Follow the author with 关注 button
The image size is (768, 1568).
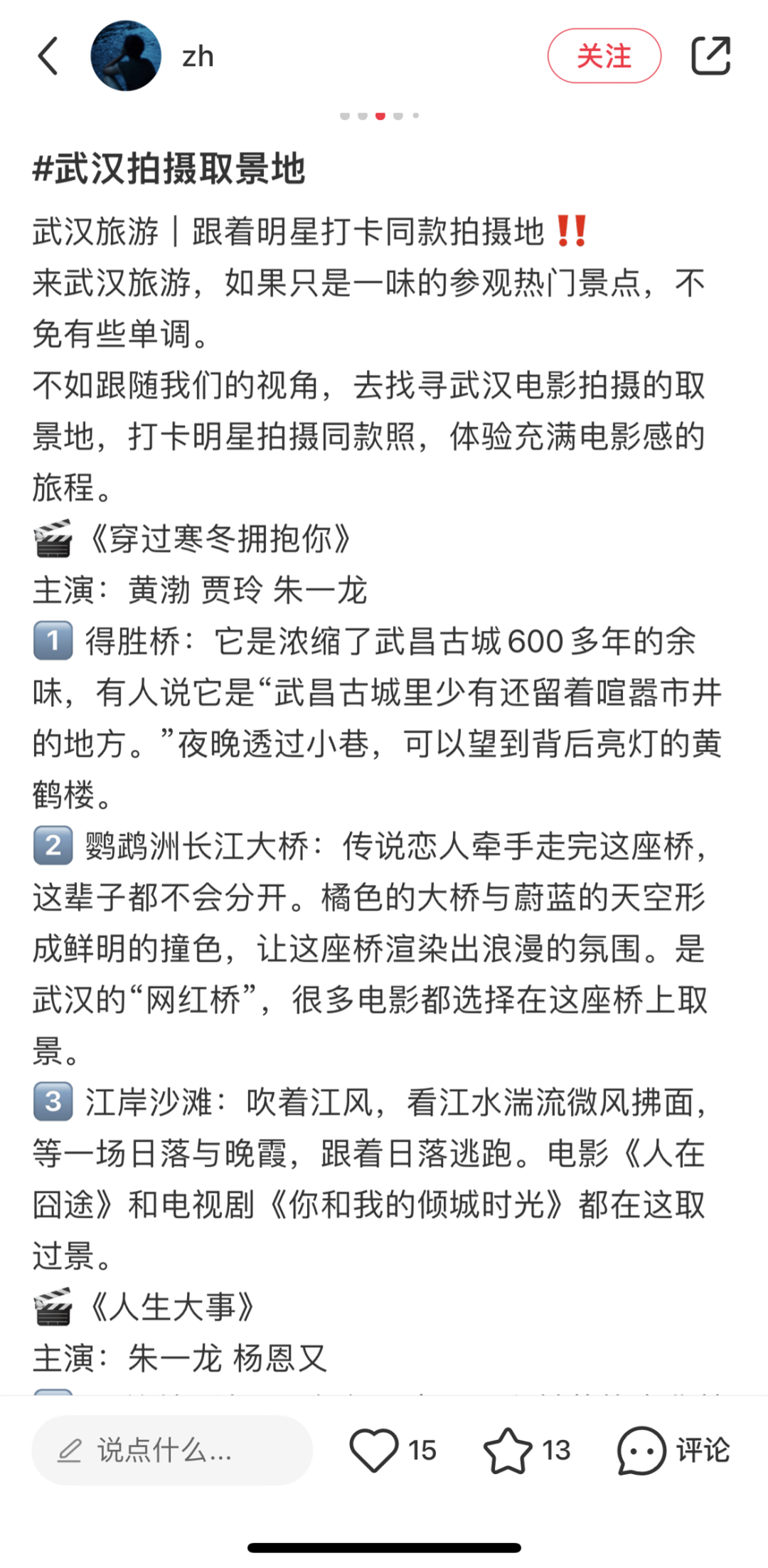(x=604, y=55)
